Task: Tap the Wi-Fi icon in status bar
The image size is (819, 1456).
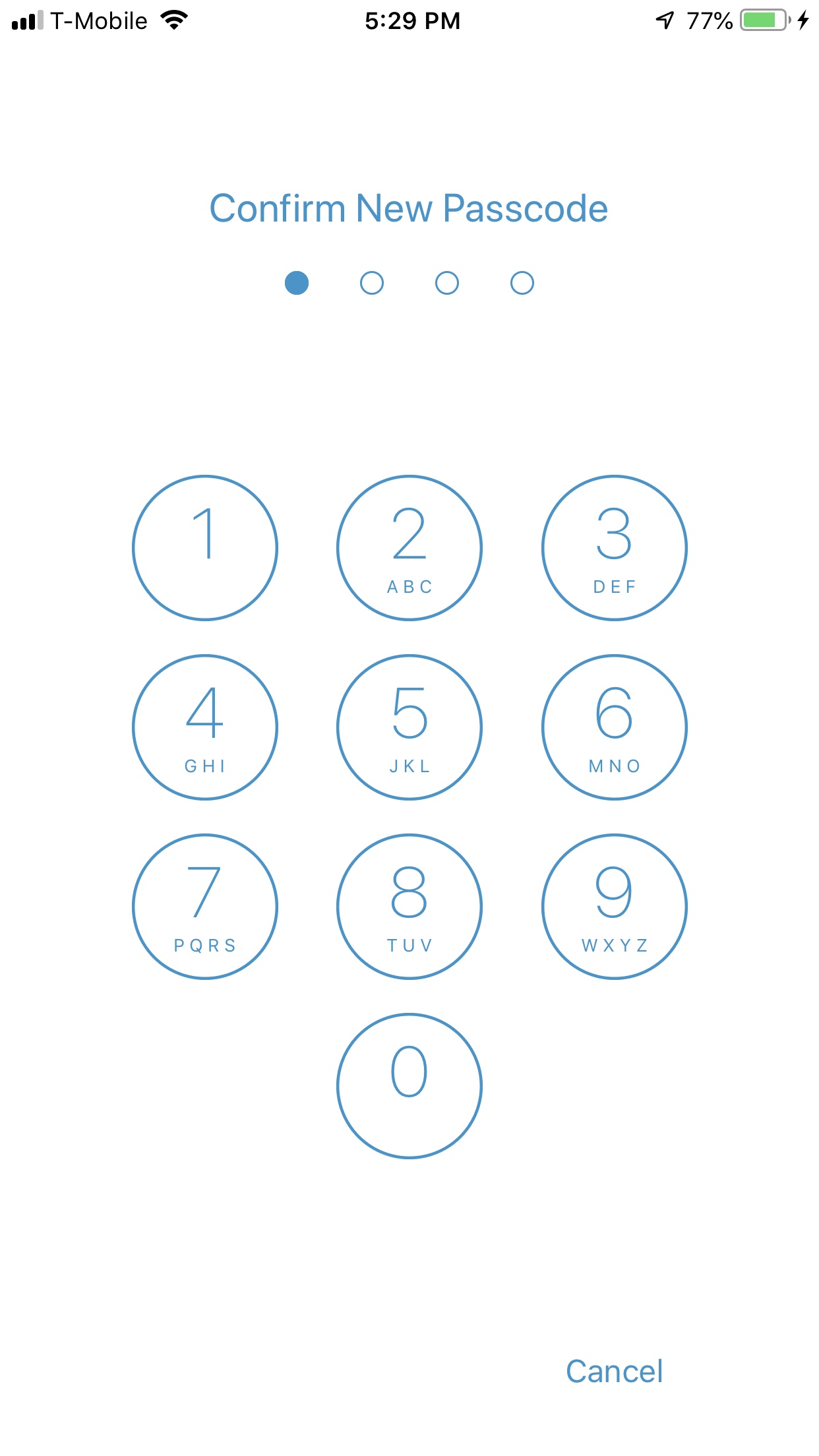Action: [173, 20]
